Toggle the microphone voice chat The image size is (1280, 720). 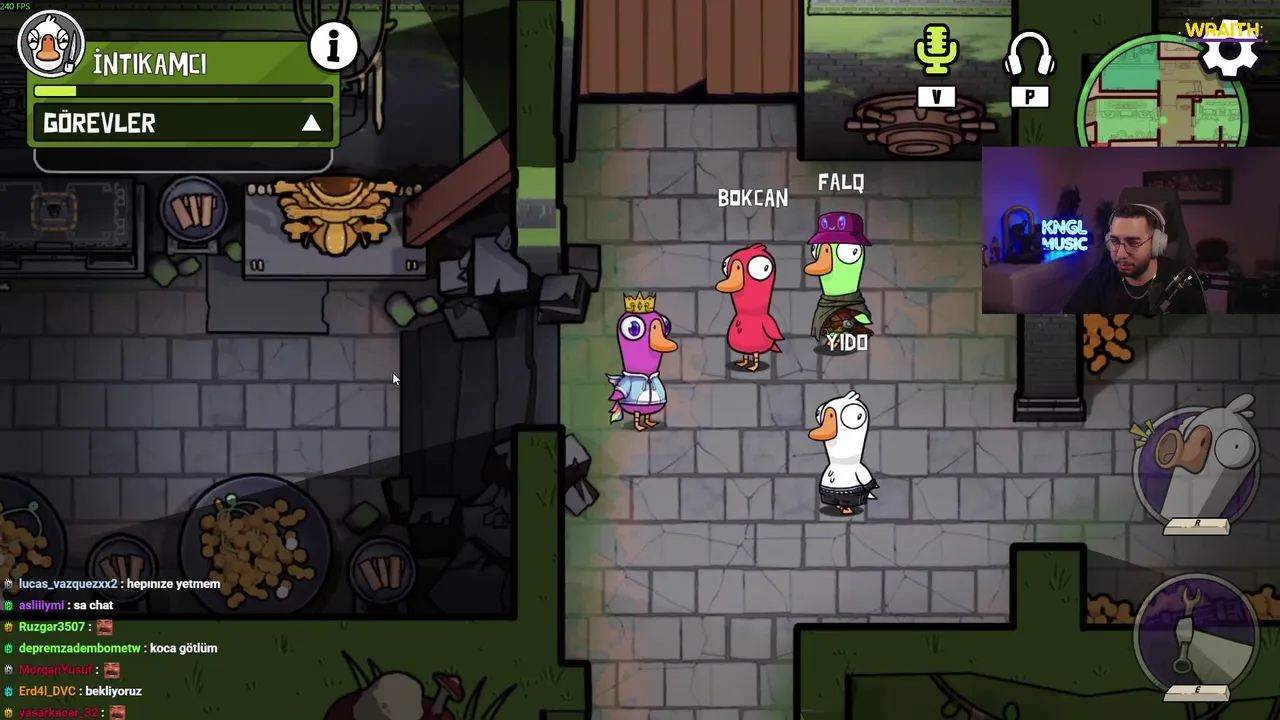pos(936,52)
